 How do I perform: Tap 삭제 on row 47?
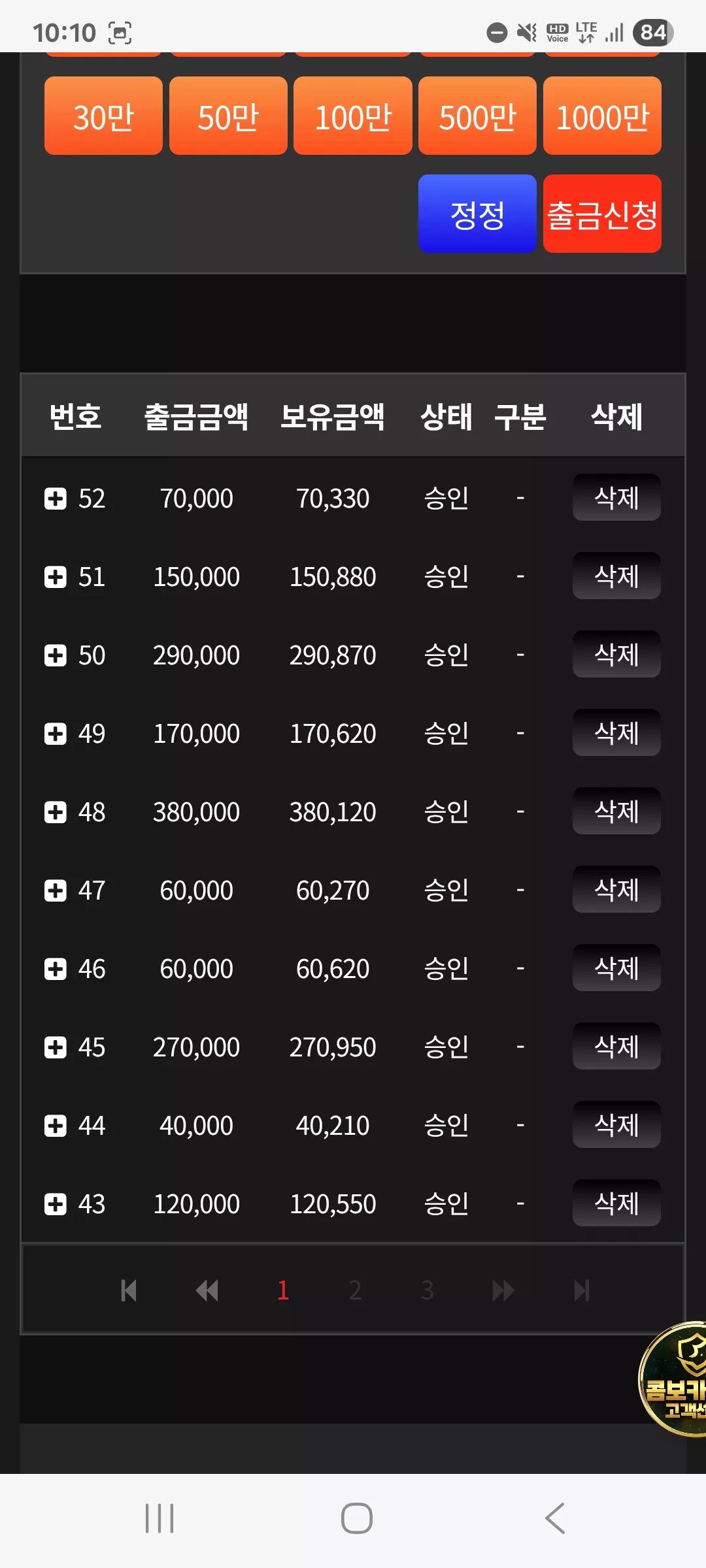click(x=616, y=889)
